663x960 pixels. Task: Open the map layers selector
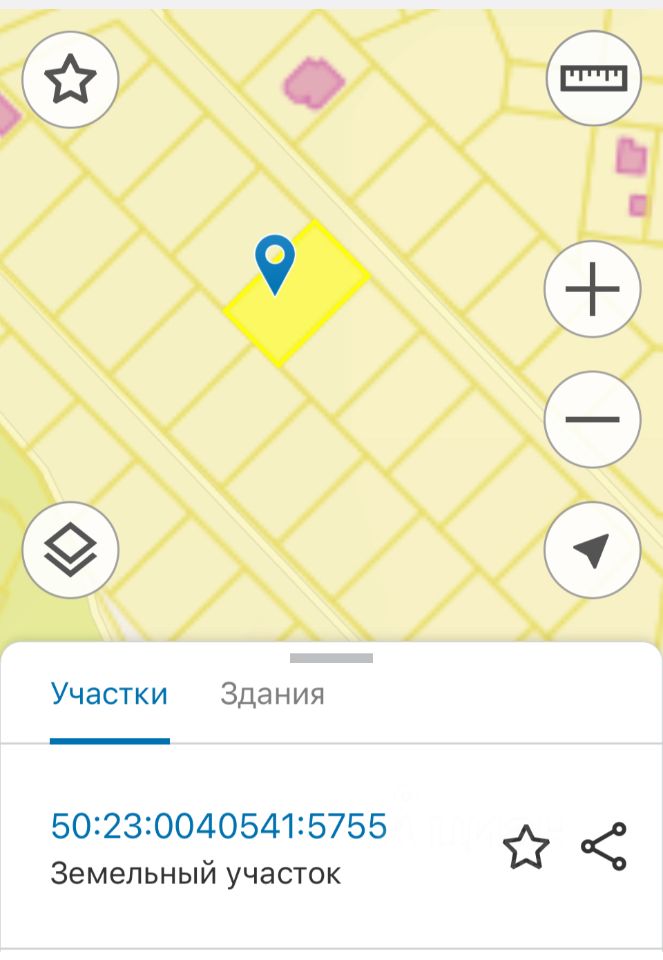(70, 549)
